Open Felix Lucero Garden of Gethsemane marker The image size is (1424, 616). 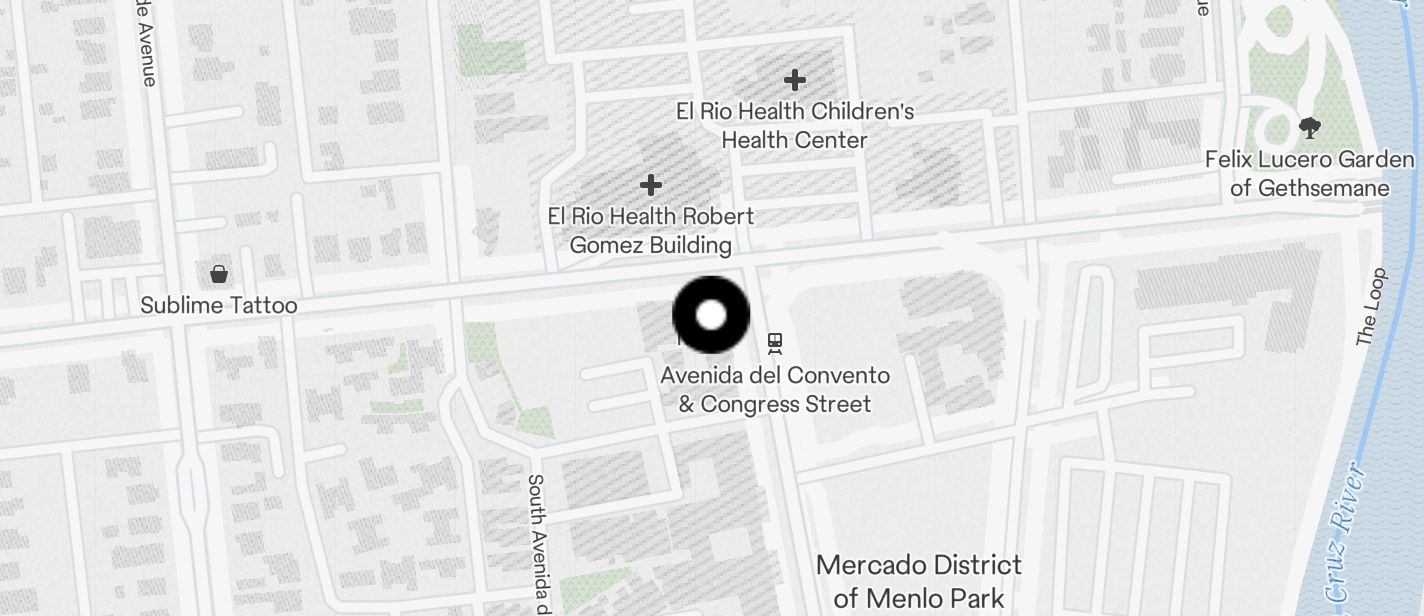point(1308,128)
